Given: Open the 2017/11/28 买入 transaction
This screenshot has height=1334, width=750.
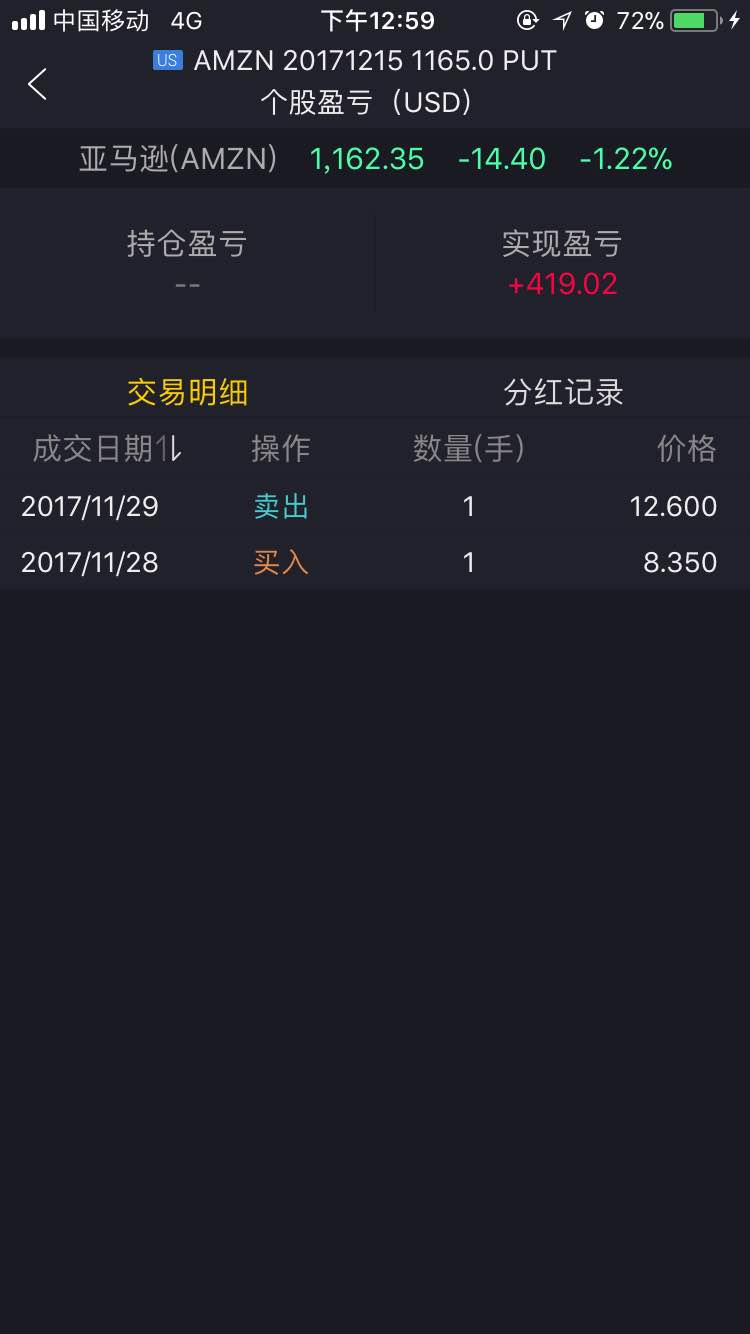Looking at the screenshot, I should click(375, 562).
